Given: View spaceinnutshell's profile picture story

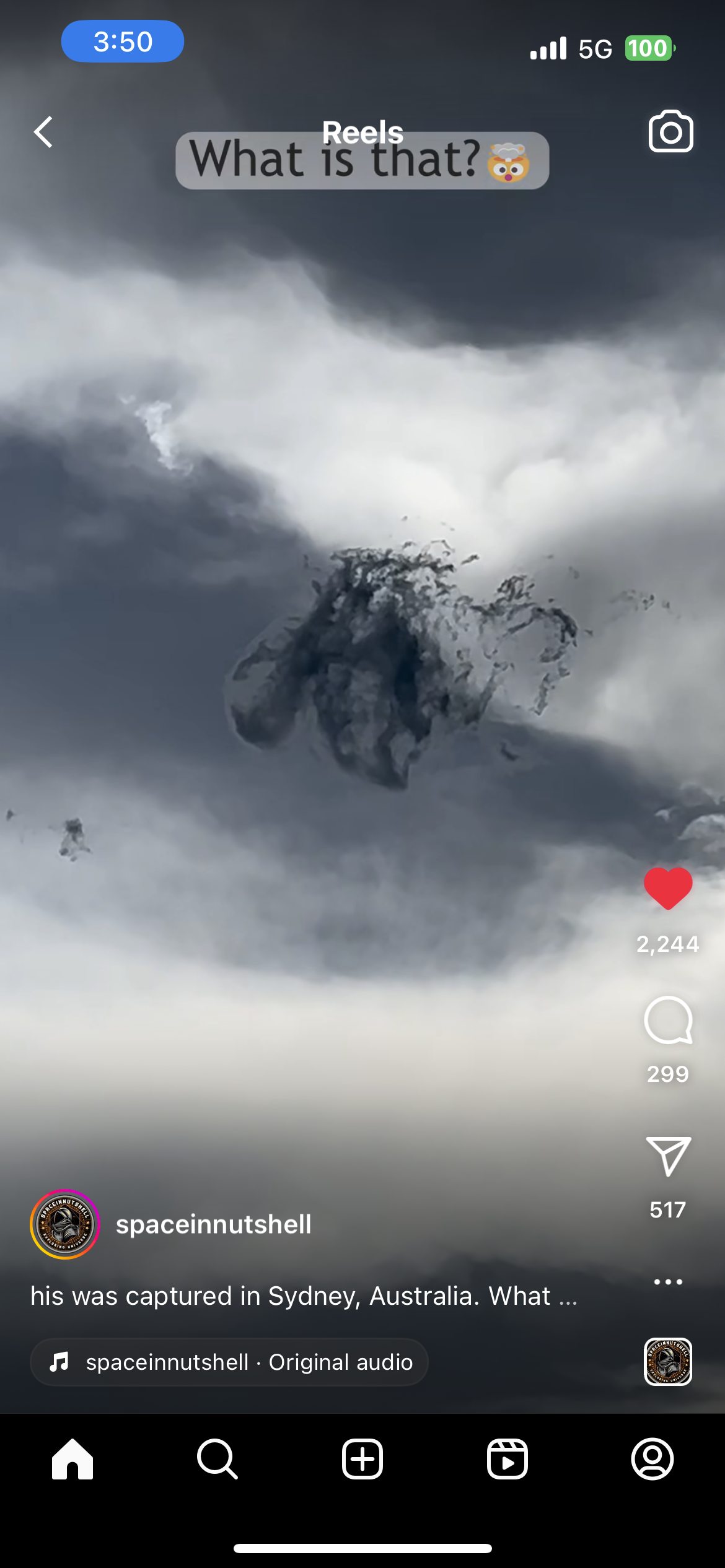Looking at the screenshot, I should [65, 1224].
